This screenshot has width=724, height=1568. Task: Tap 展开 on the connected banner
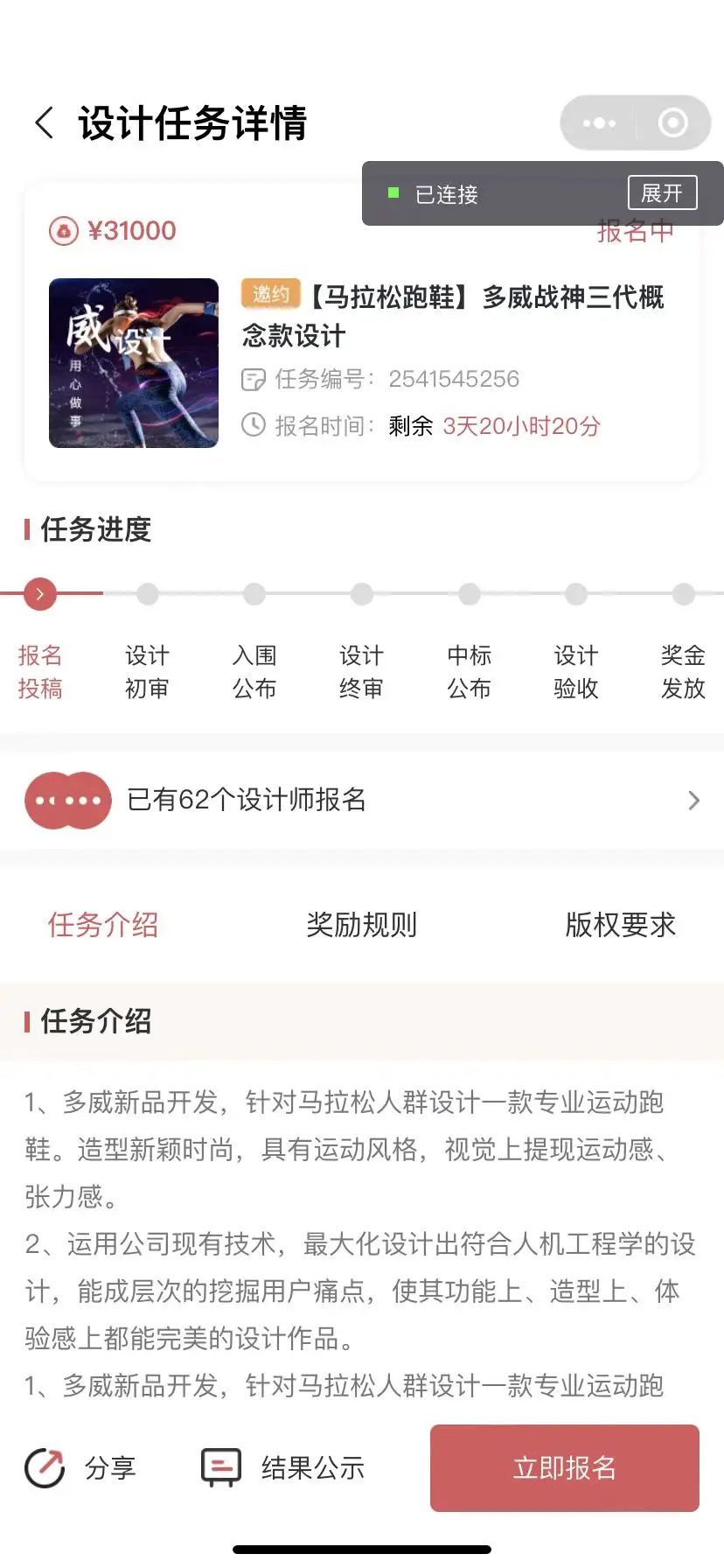click(662, 192)
